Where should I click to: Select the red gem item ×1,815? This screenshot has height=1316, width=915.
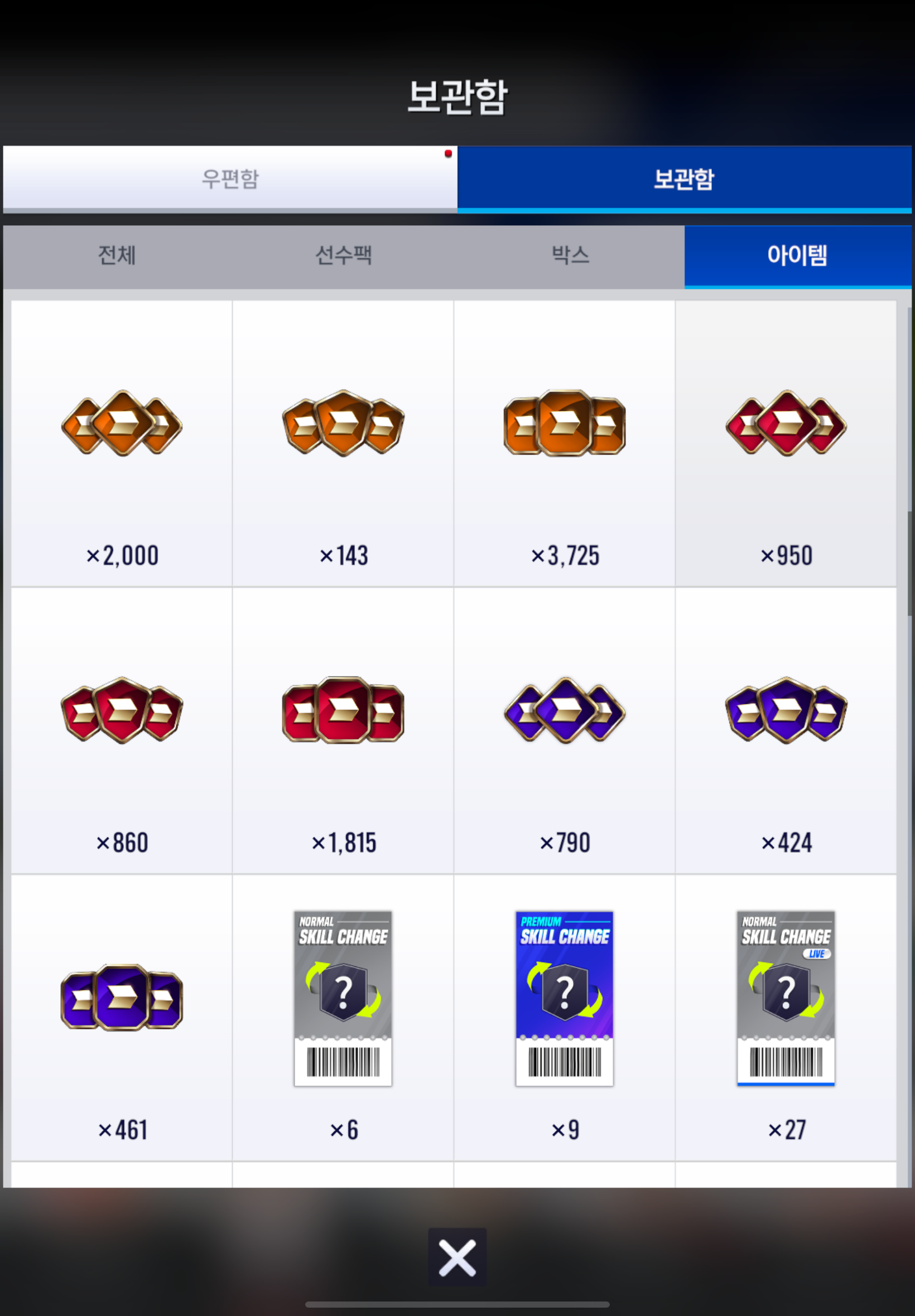(x=343, y=730)
